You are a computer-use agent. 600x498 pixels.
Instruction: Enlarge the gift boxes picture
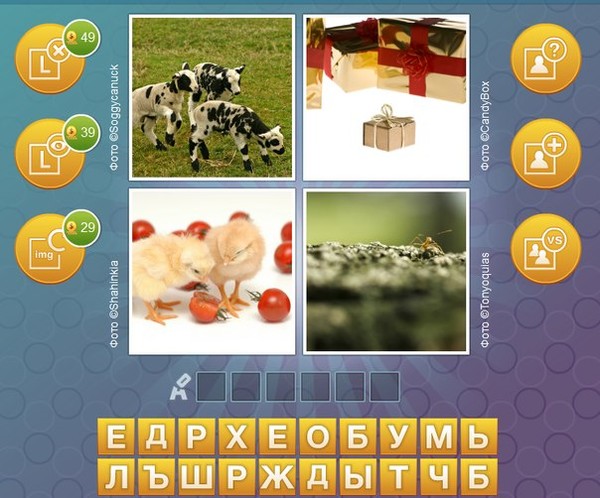pos(386,97)
